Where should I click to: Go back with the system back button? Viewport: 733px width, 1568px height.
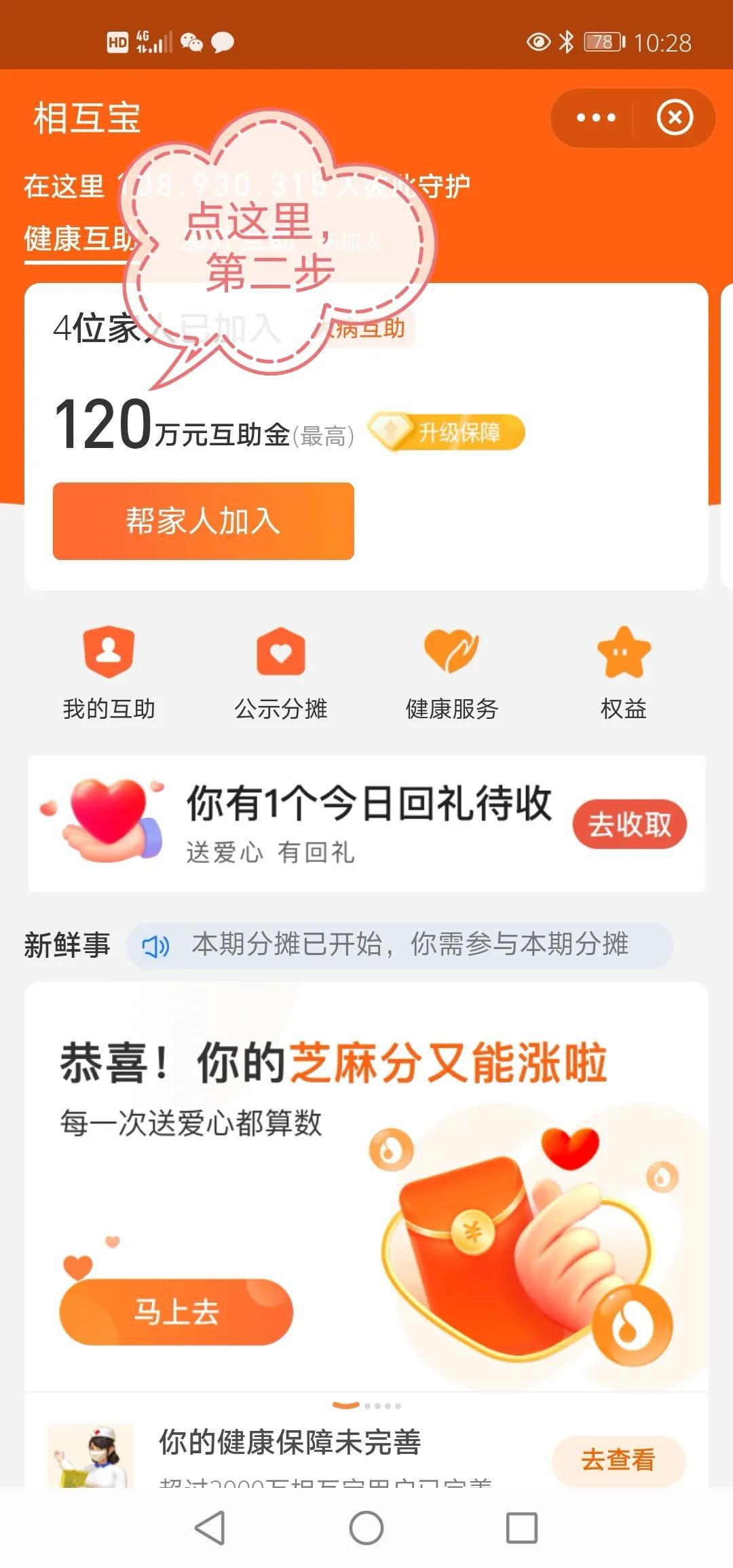click(x=210, y=1528)
